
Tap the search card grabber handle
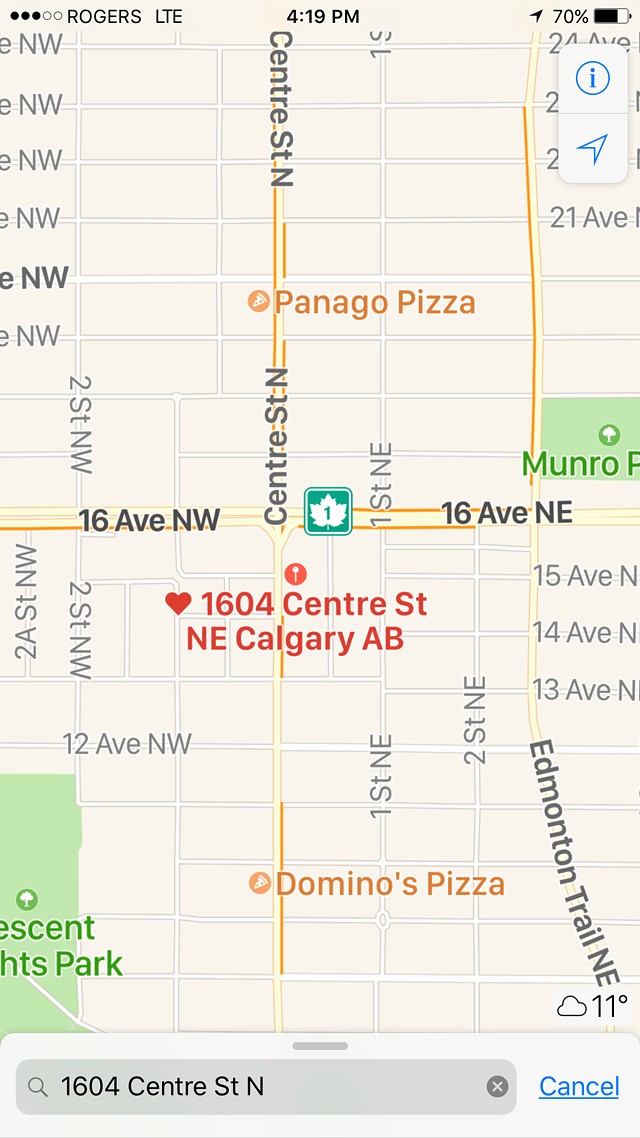click(x=320, y=1046)
